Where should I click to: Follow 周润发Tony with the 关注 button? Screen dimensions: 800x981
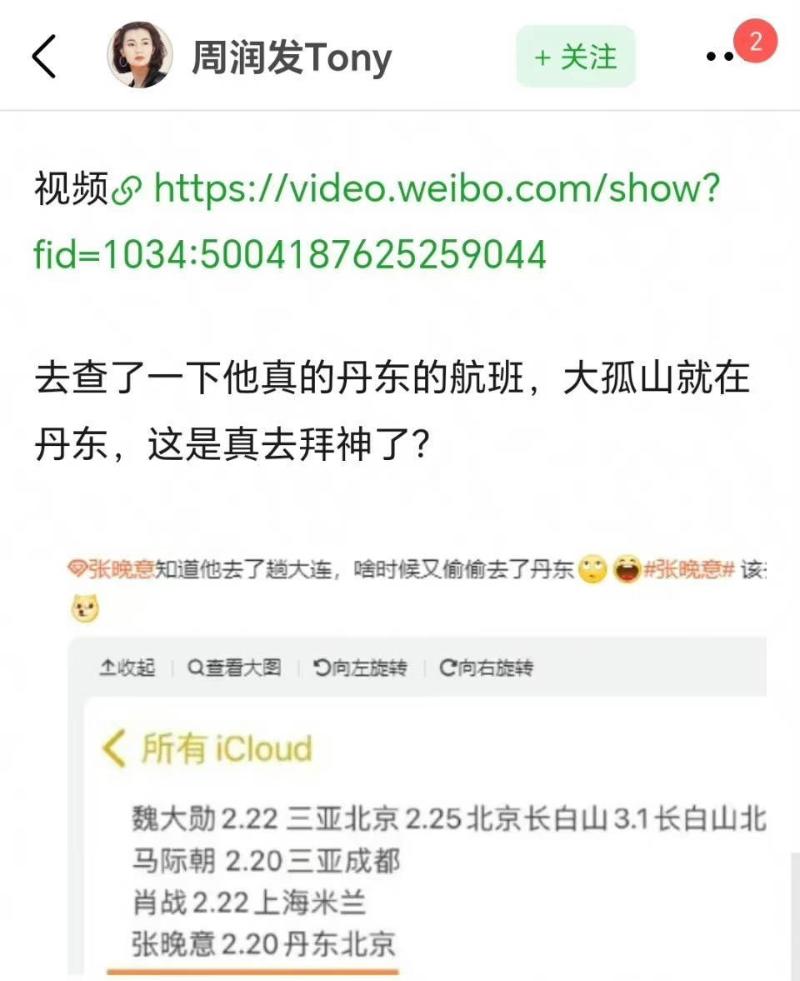click(575, 57)
